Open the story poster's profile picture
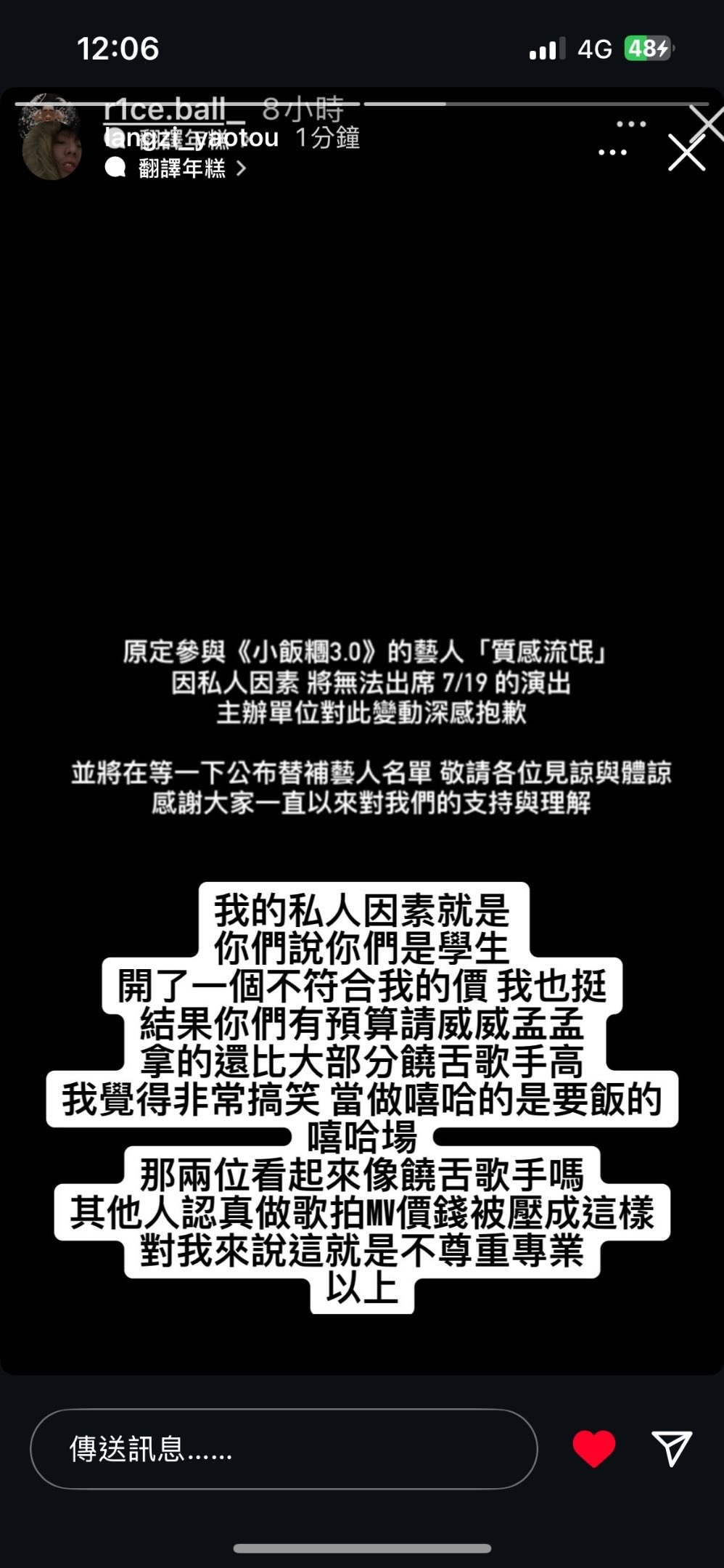Viewport: 724px width, 1568px height. (51, 149)
